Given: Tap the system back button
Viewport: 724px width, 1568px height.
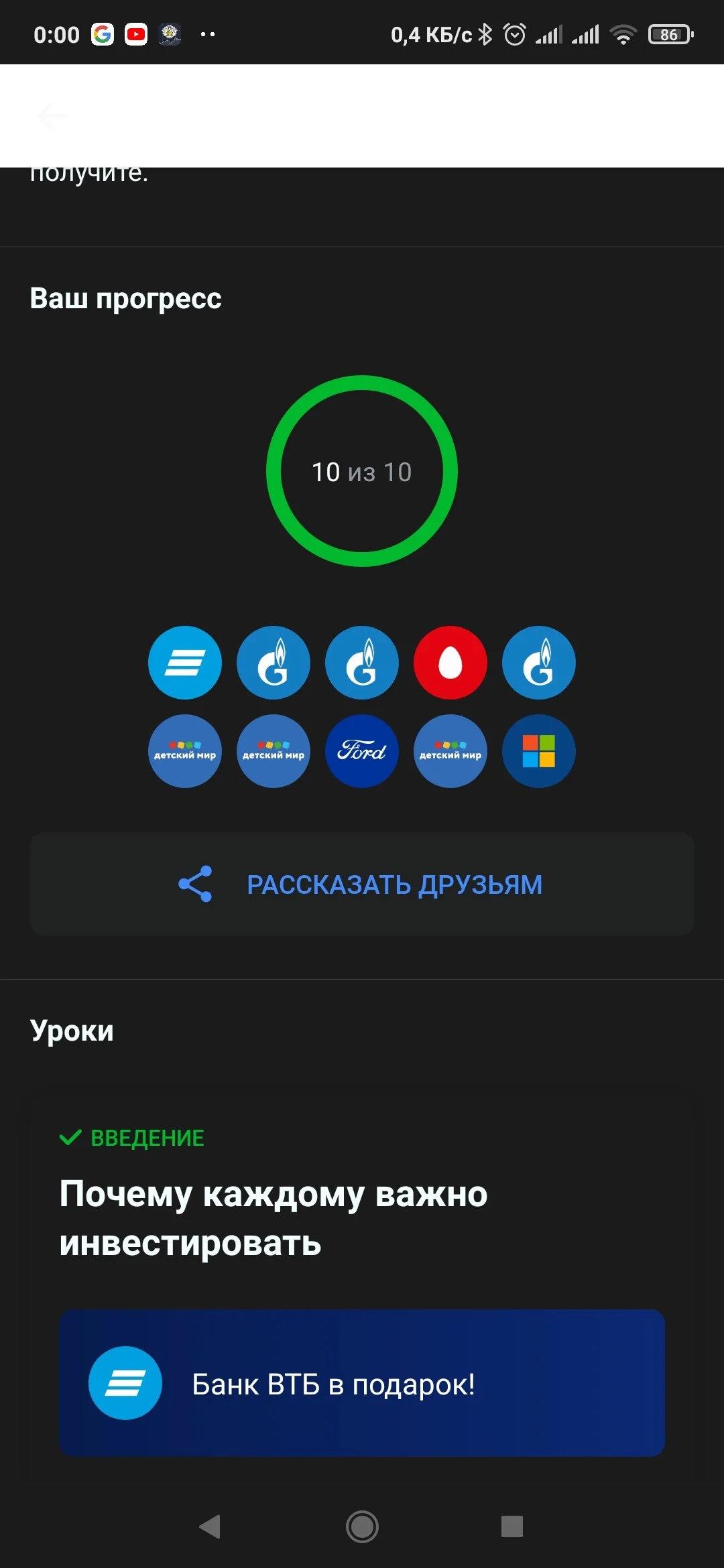Looking at the screenshot, I should (210, 1526).
